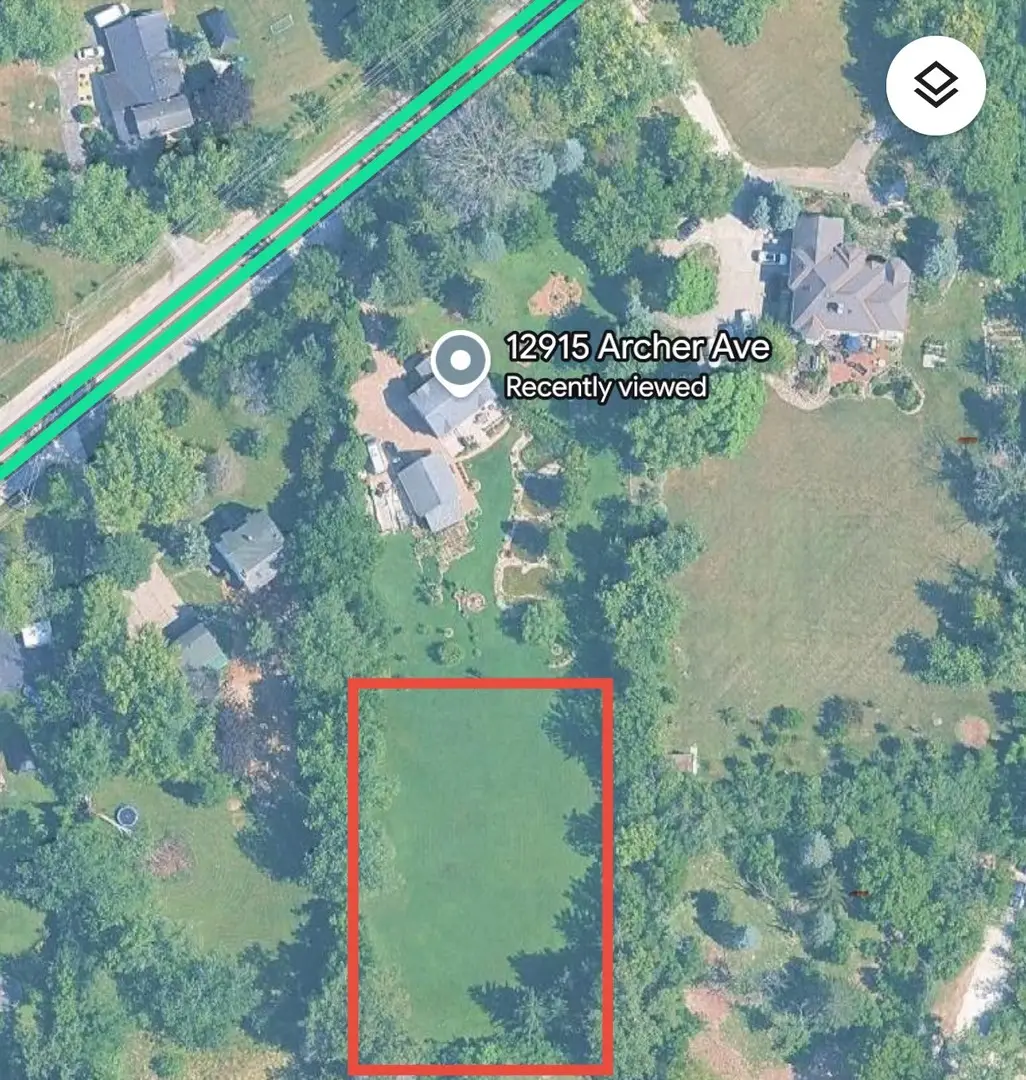This screenshot has height=1080, width=1026.
Task: Click the white car in the driveway
Action: (770, 258)
